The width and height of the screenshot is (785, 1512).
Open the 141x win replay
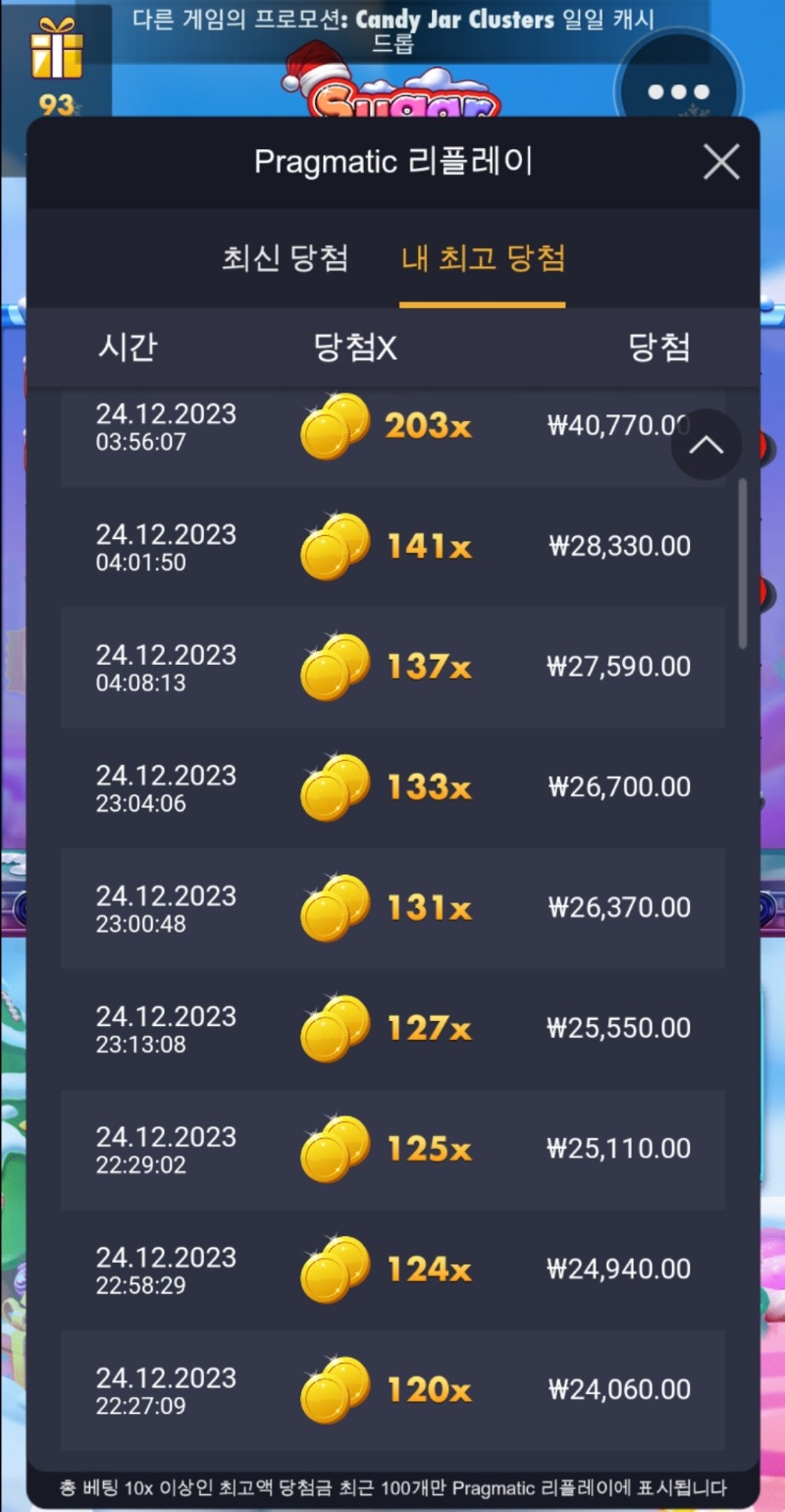pos(392,547)
